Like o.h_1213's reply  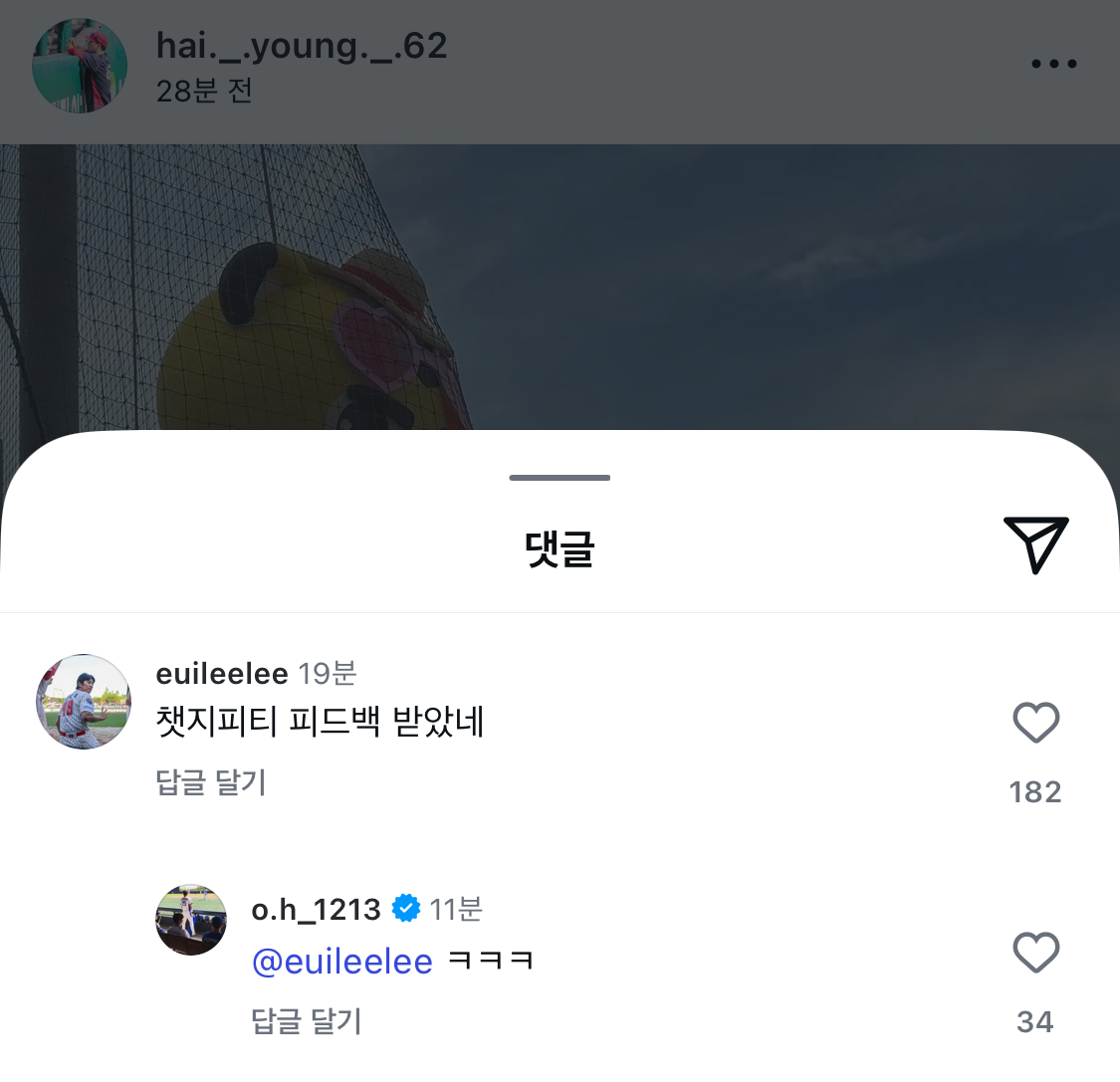pyautogui.click(x=1035, y=953)
